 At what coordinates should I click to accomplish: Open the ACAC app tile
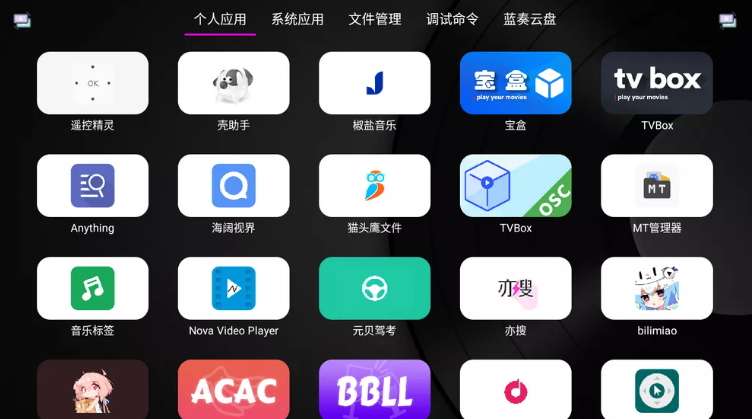[234, 390]
